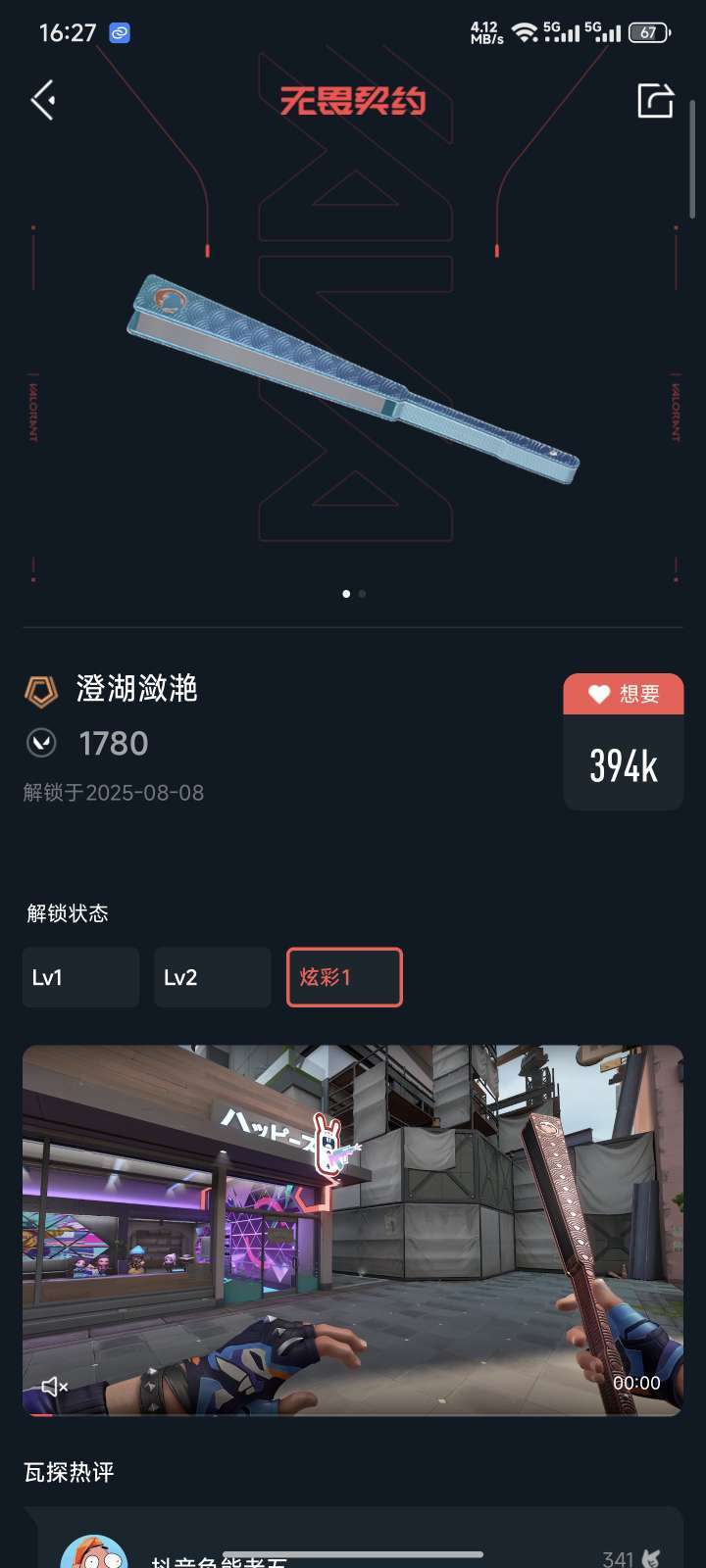The height and width of the screenshot is (1568, 706).
Task: View the fan skin image fullscreen
Action: tap(353, 377)
